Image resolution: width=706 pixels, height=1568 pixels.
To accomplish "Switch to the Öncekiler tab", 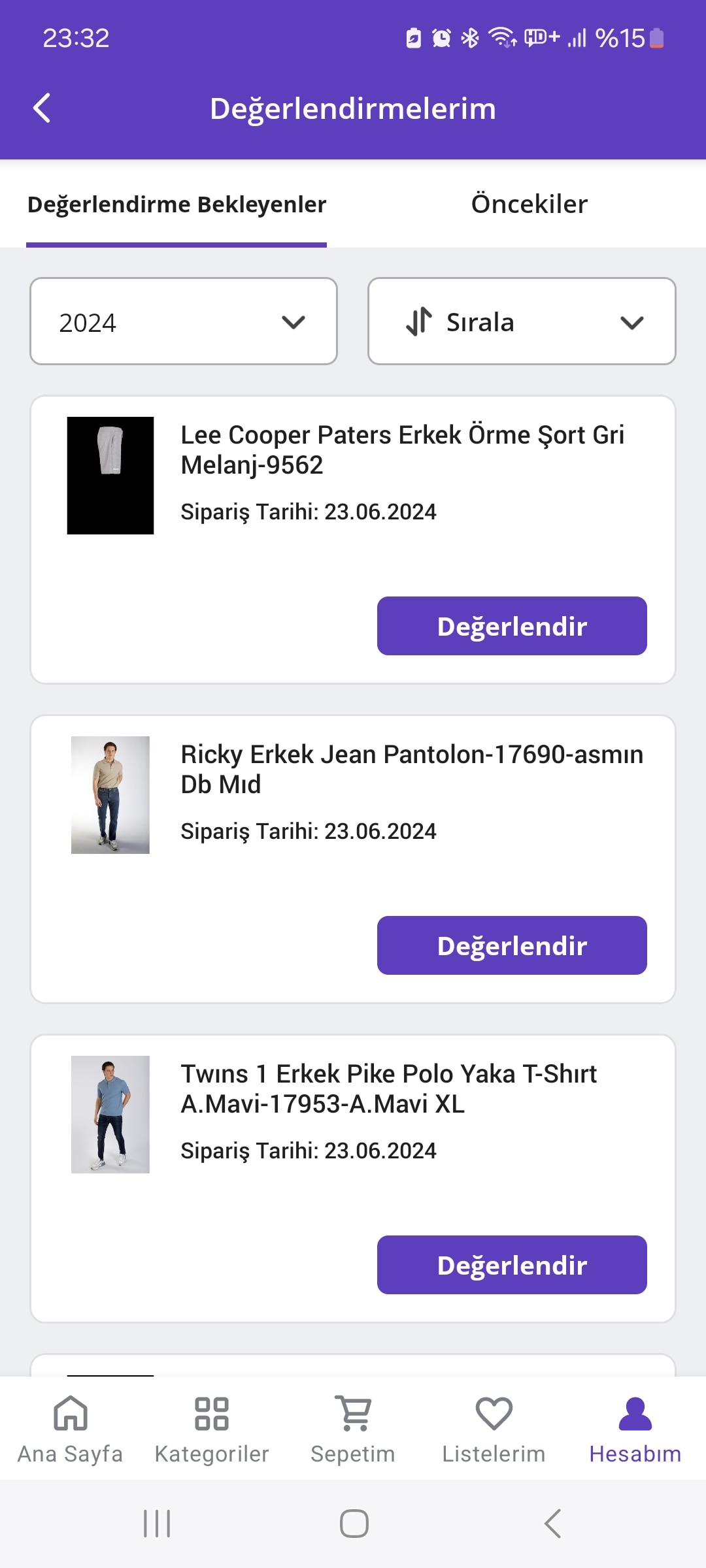I will click(x=529, y=204).
